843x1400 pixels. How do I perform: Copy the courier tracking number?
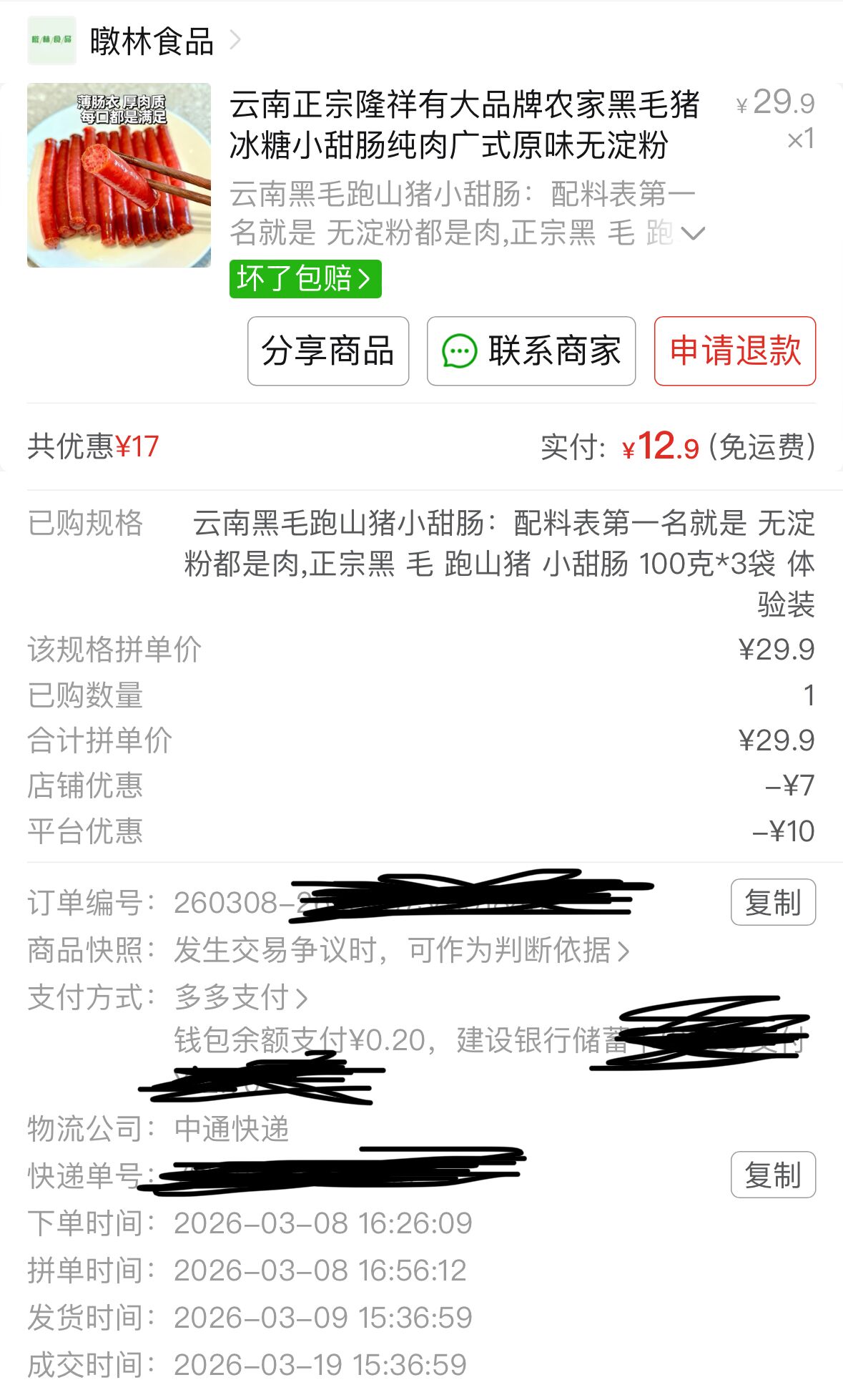coord(772,1175)
